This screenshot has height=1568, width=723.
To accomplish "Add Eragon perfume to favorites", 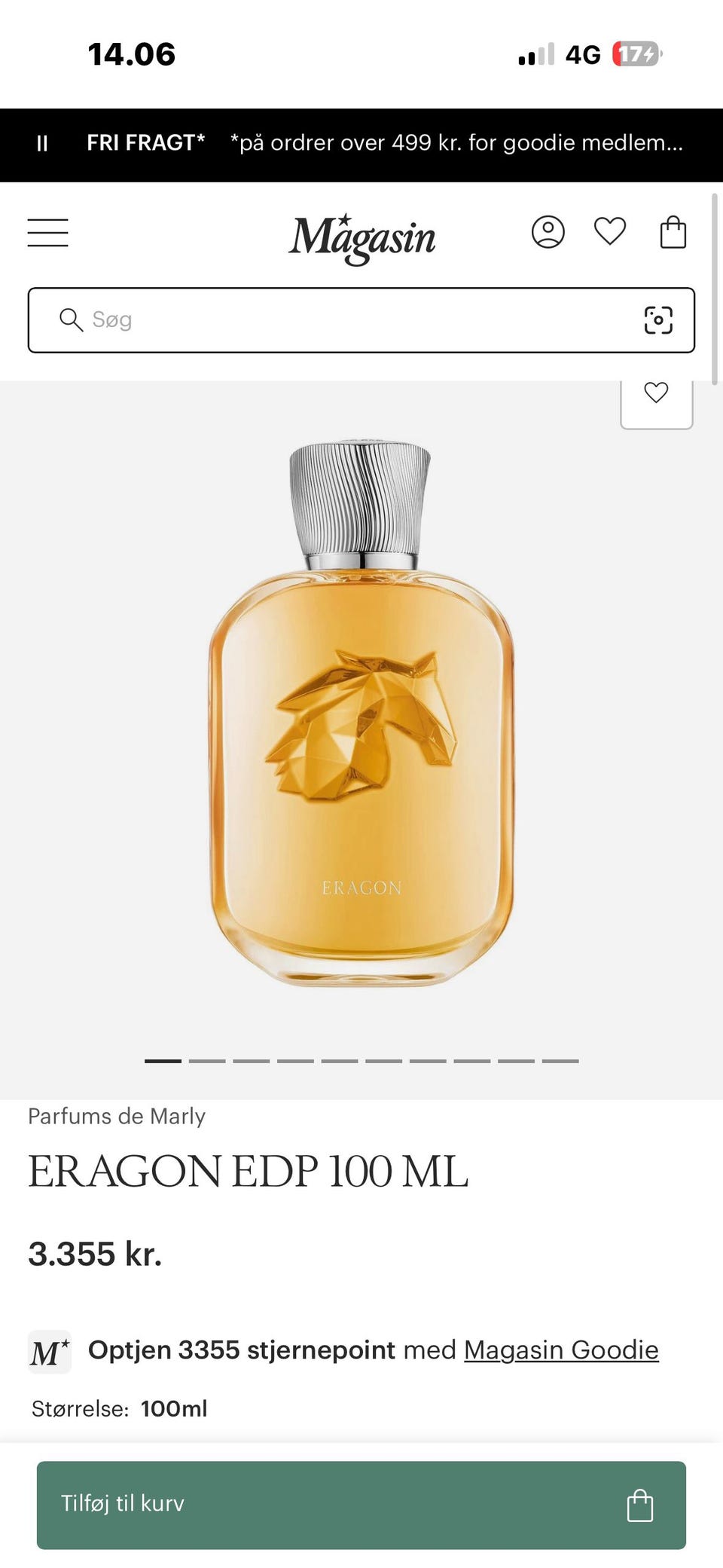I will tap(656, 393).
